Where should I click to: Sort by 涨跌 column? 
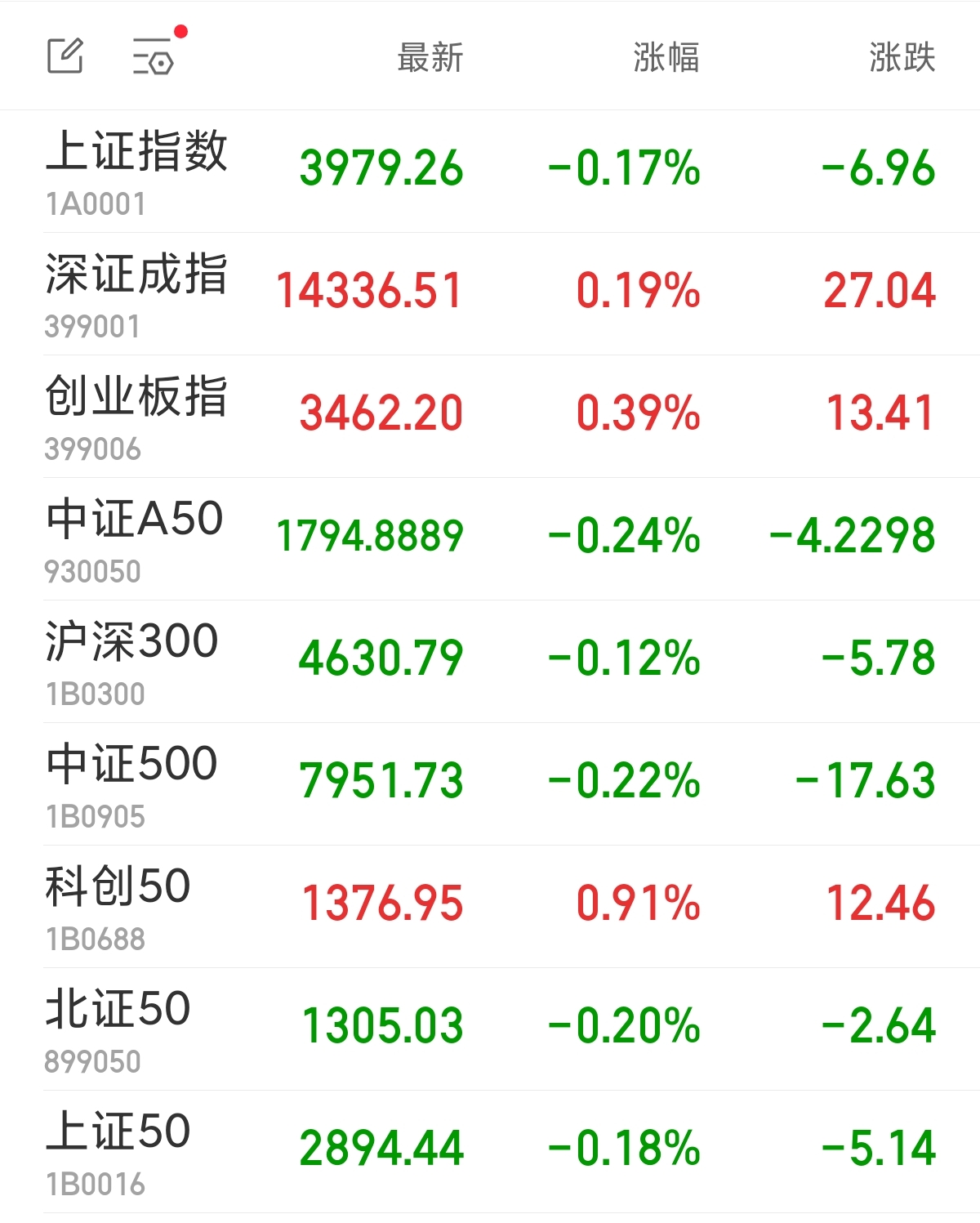click(x=902, y=58)
